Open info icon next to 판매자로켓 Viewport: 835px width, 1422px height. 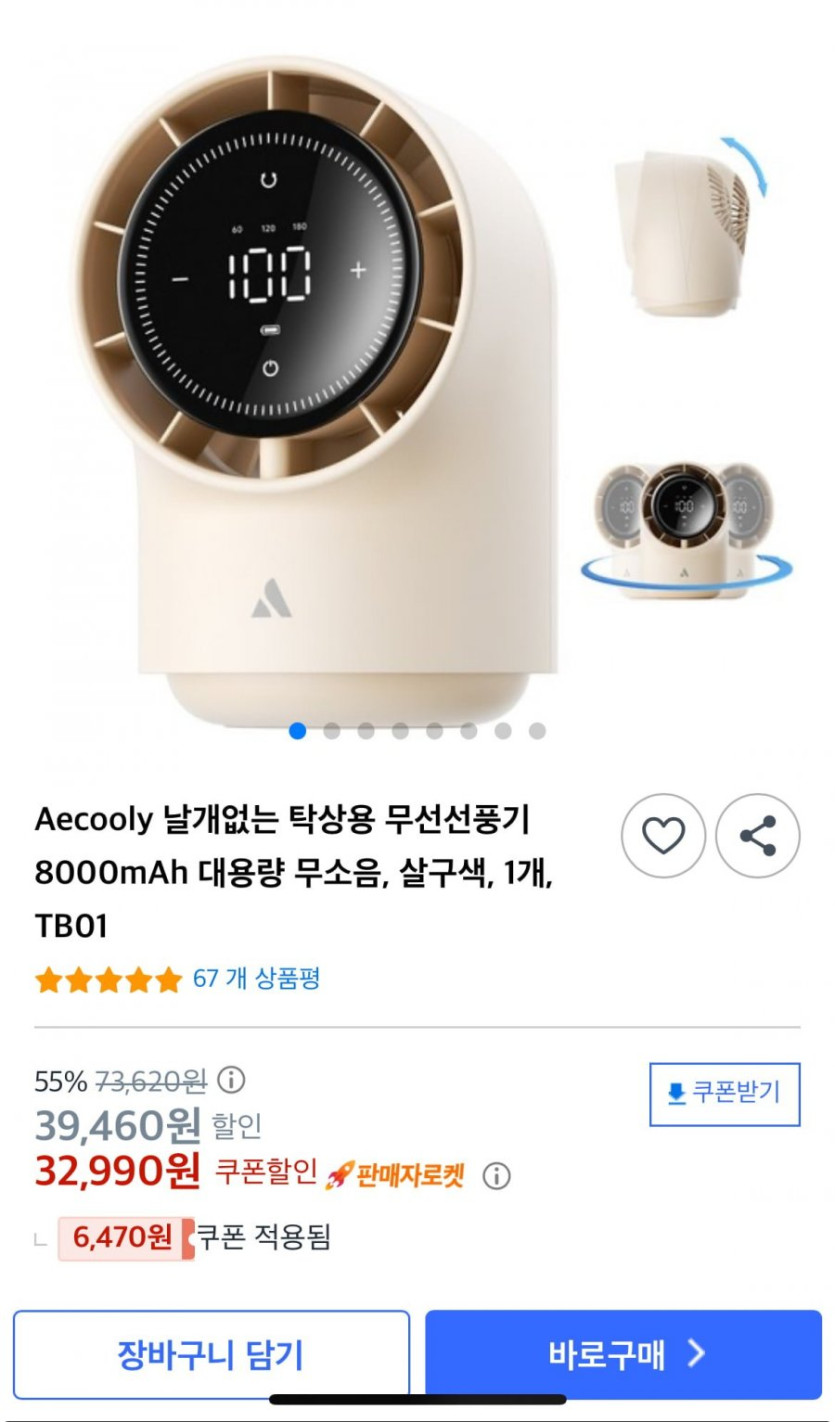click(496, 1175)
